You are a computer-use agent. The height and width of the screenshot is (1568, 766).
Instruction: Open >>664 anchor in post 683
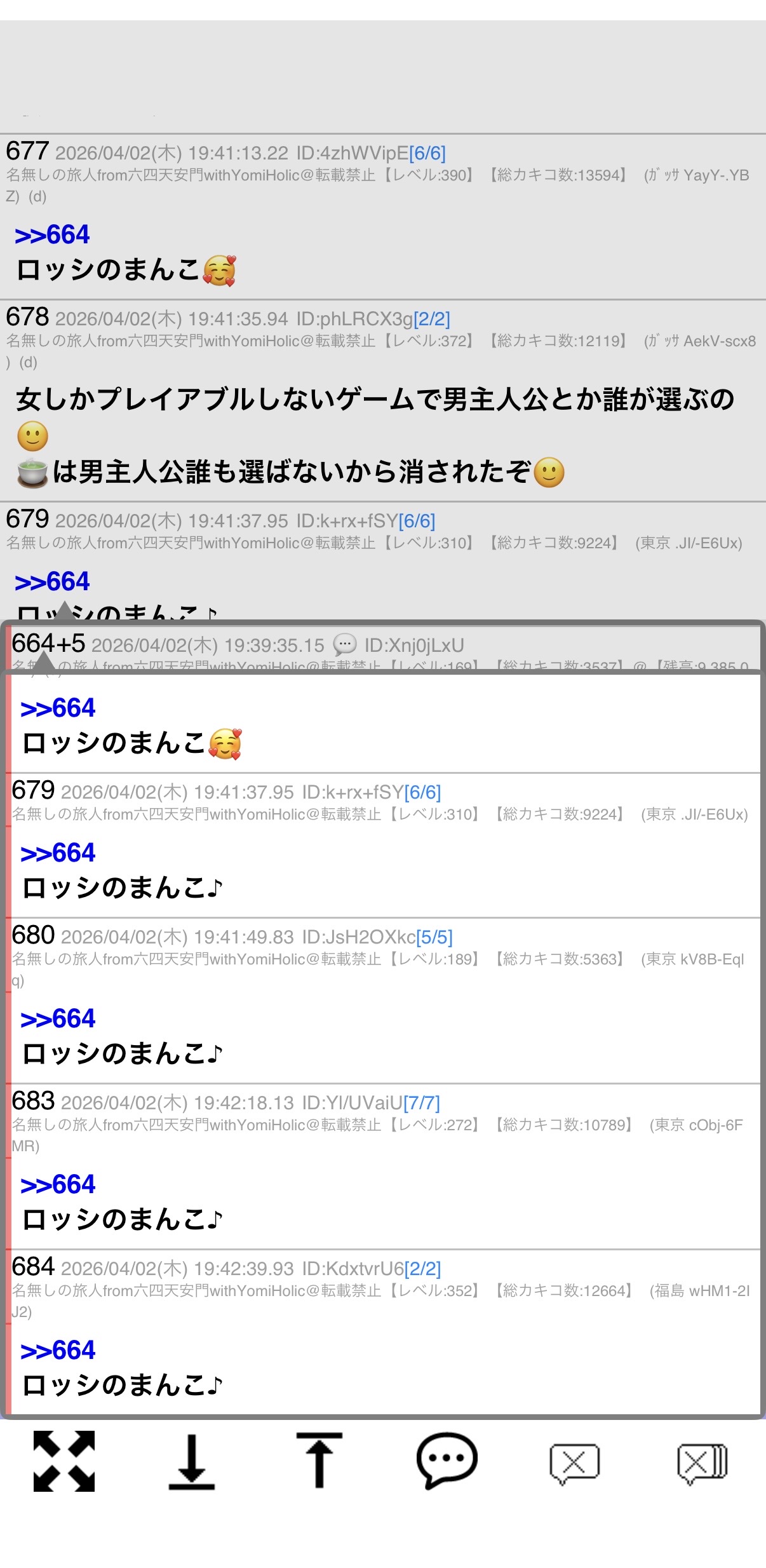pyautogui.click(x=58, y=1184)
